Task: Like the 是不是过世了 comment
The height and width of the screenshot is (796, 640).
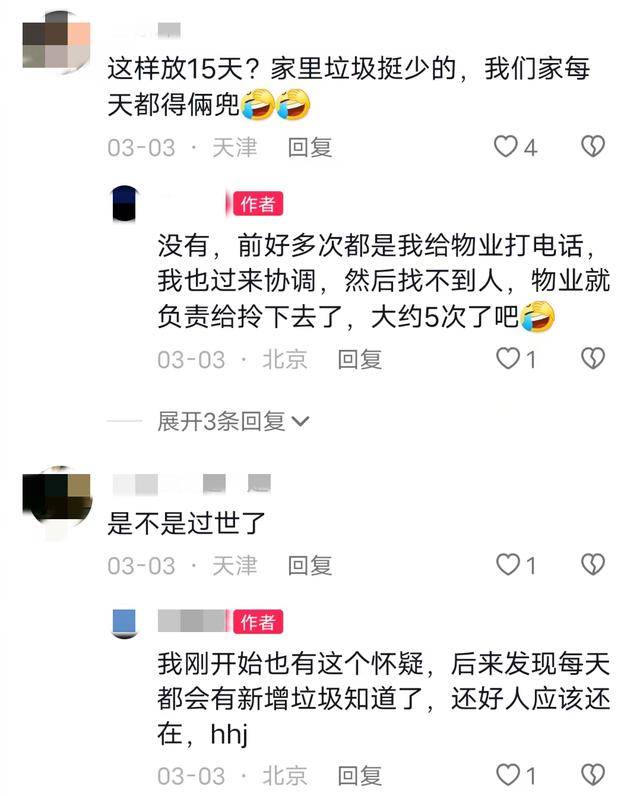Action: click(509, 565)
